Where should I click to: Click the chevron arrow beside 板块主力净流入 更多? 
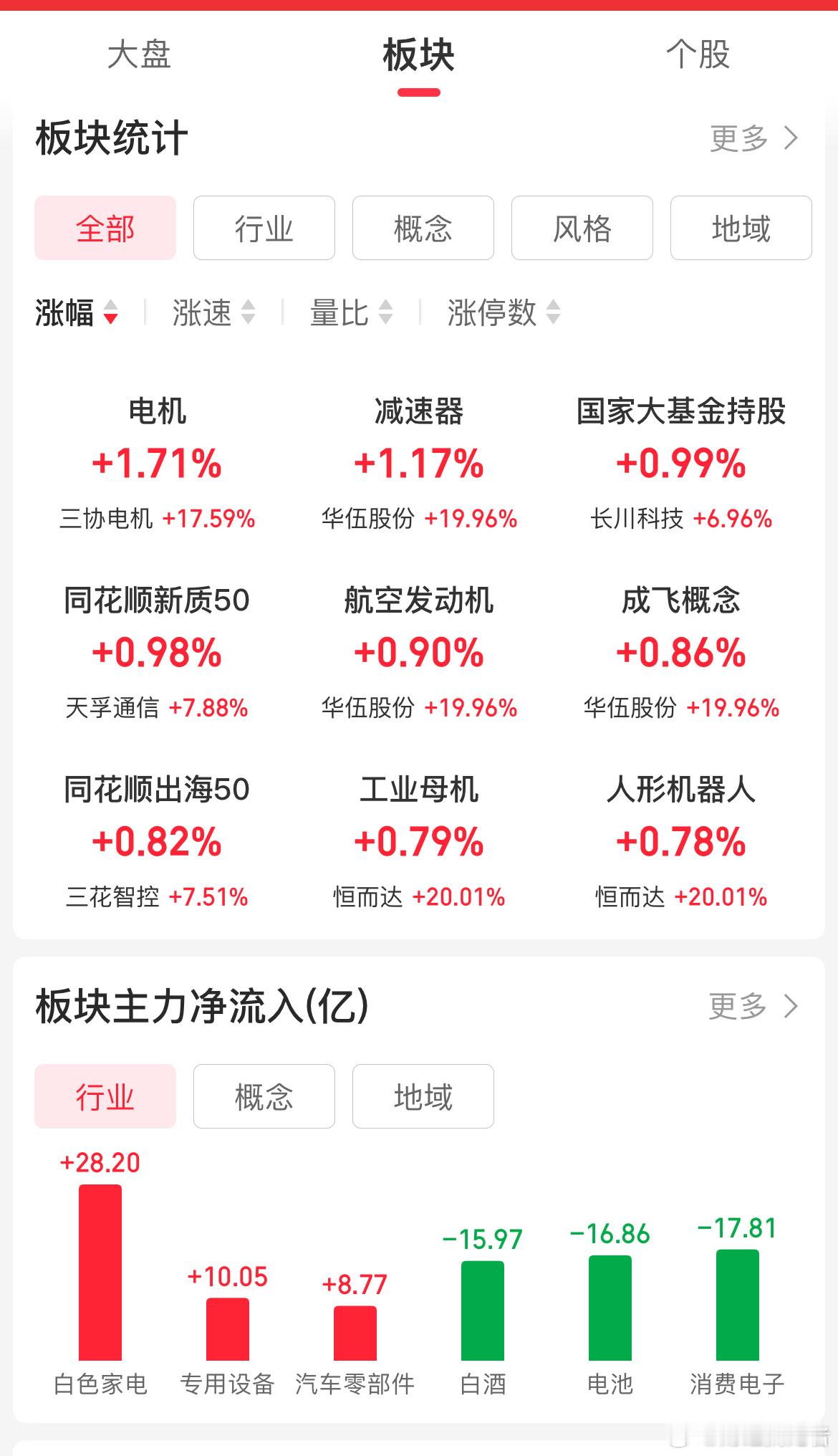[790, 1007]
